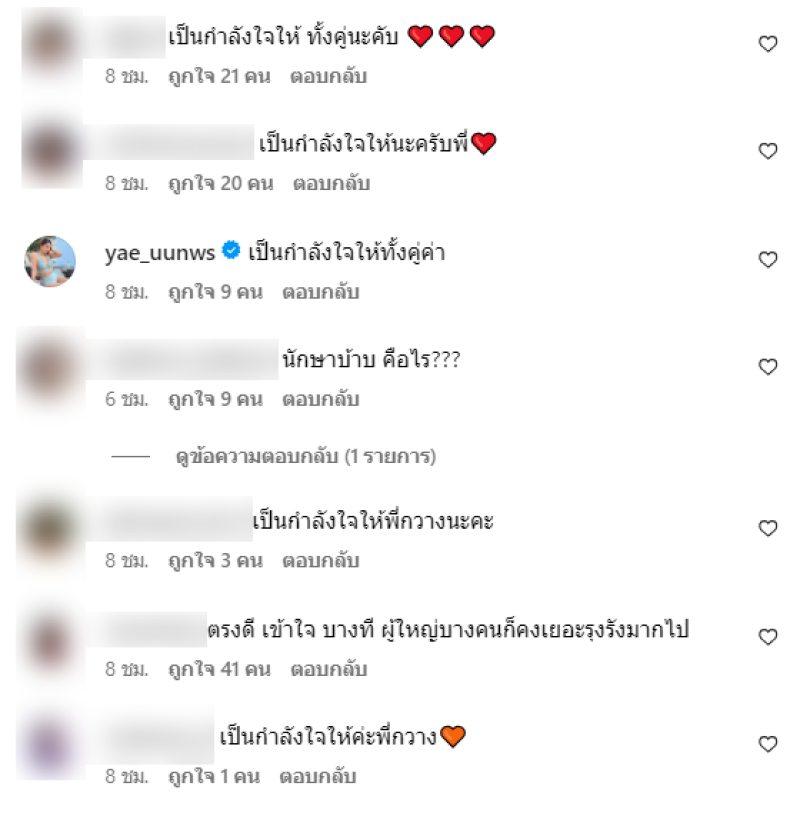Reply to the "นักษาบ้าบ คือไร???" comment
Screen dimensions: 800x816
point(320,400)
